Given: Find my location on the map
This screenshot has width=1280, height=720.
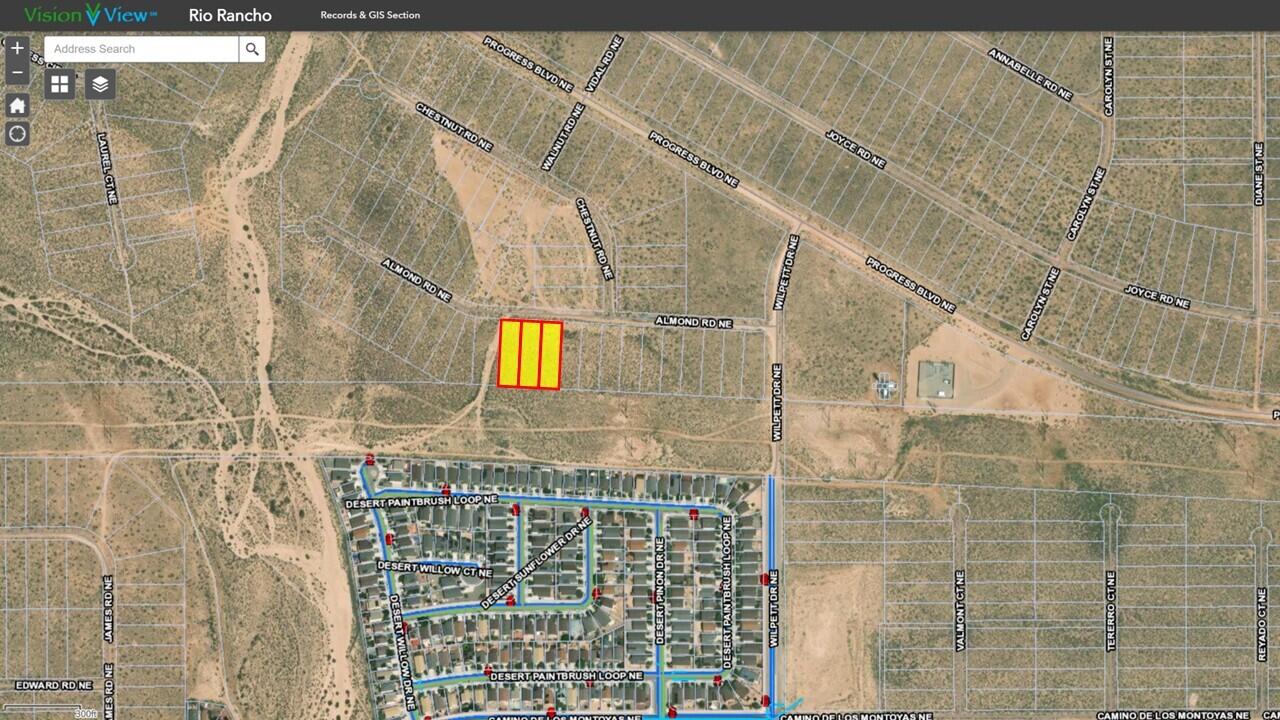Looking at the screenshot, I should coord(17,134).
